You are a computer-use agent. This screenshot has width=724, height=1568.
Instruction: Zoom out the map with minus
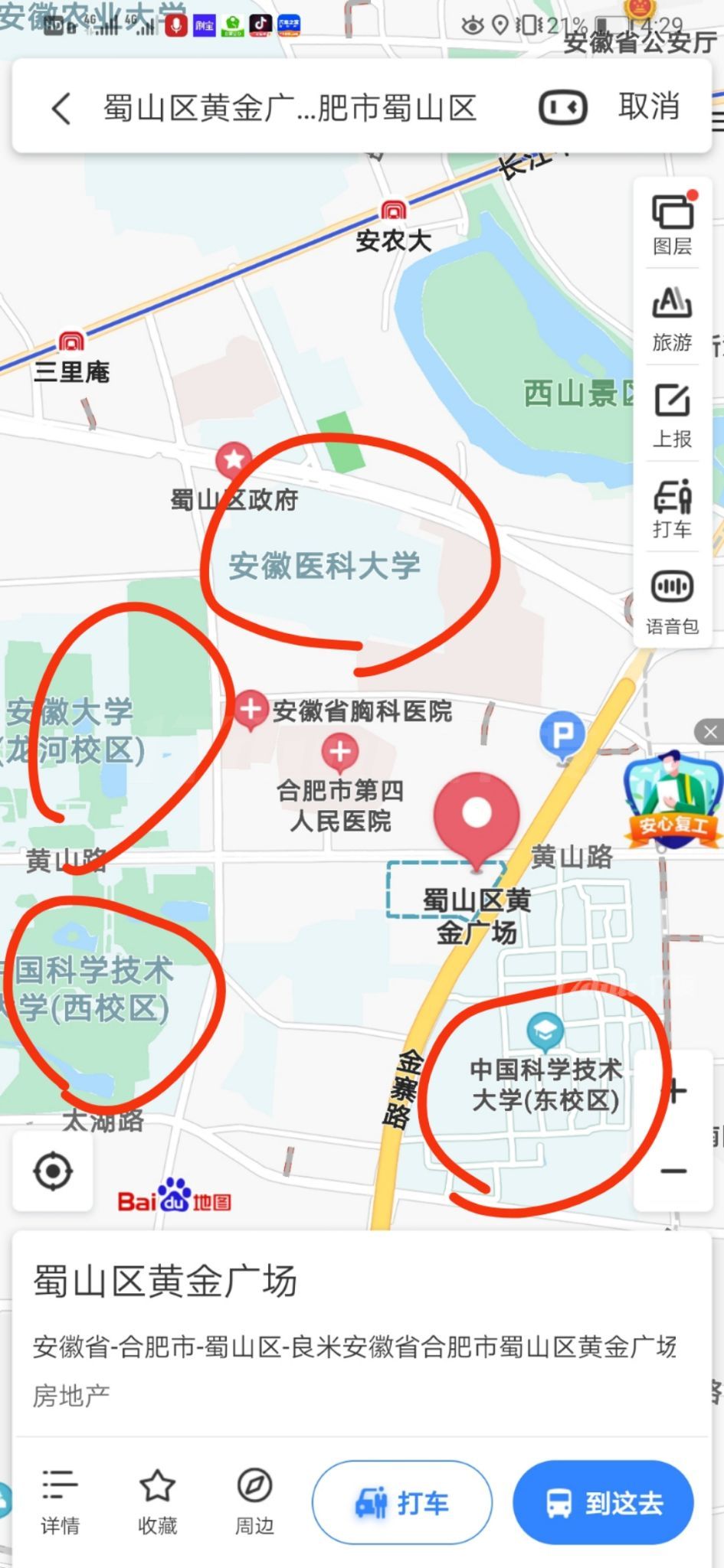[673, 1171]
